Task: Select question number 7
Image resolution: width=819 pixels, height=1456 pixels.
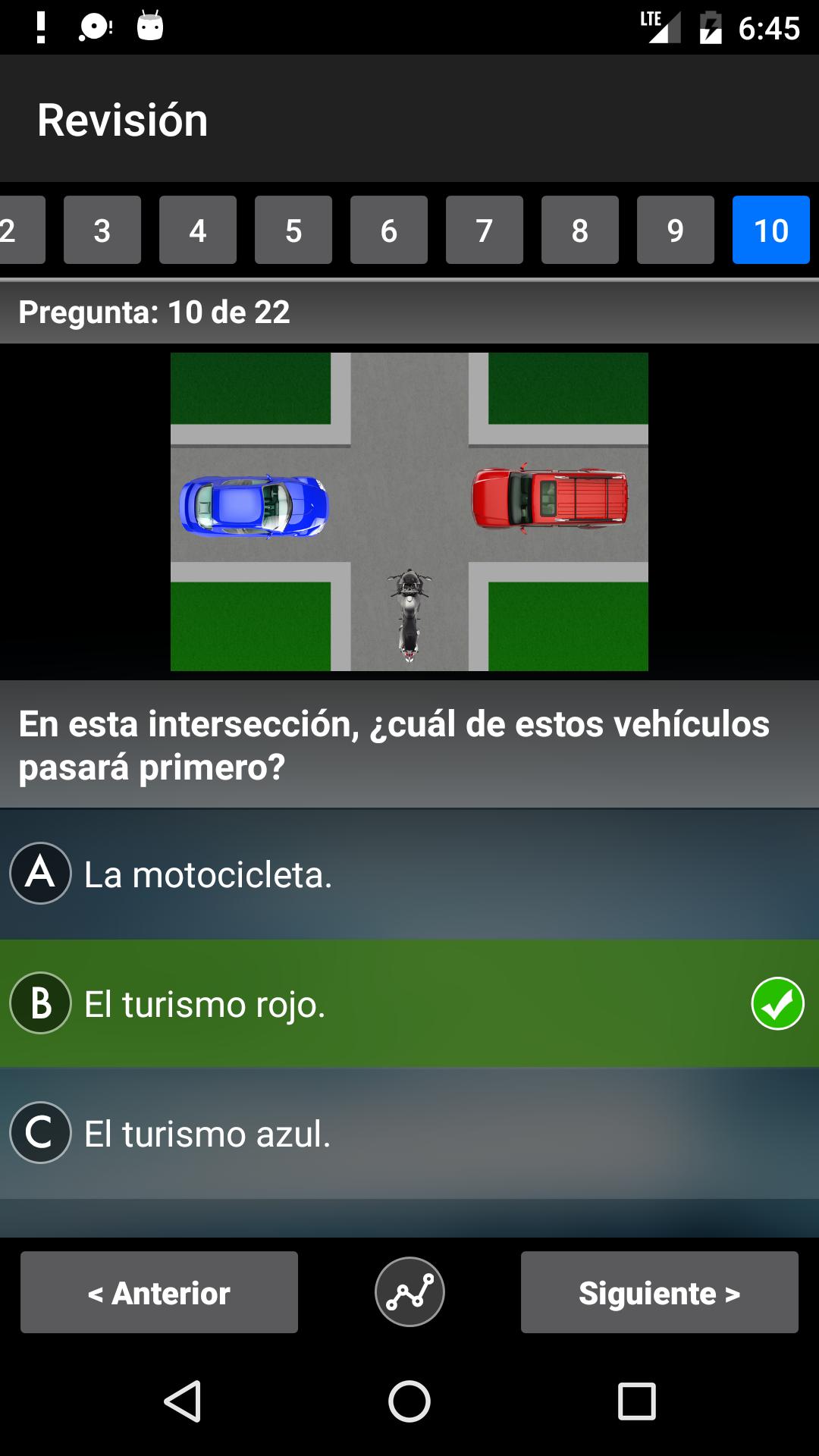Action: coord(485,230)
